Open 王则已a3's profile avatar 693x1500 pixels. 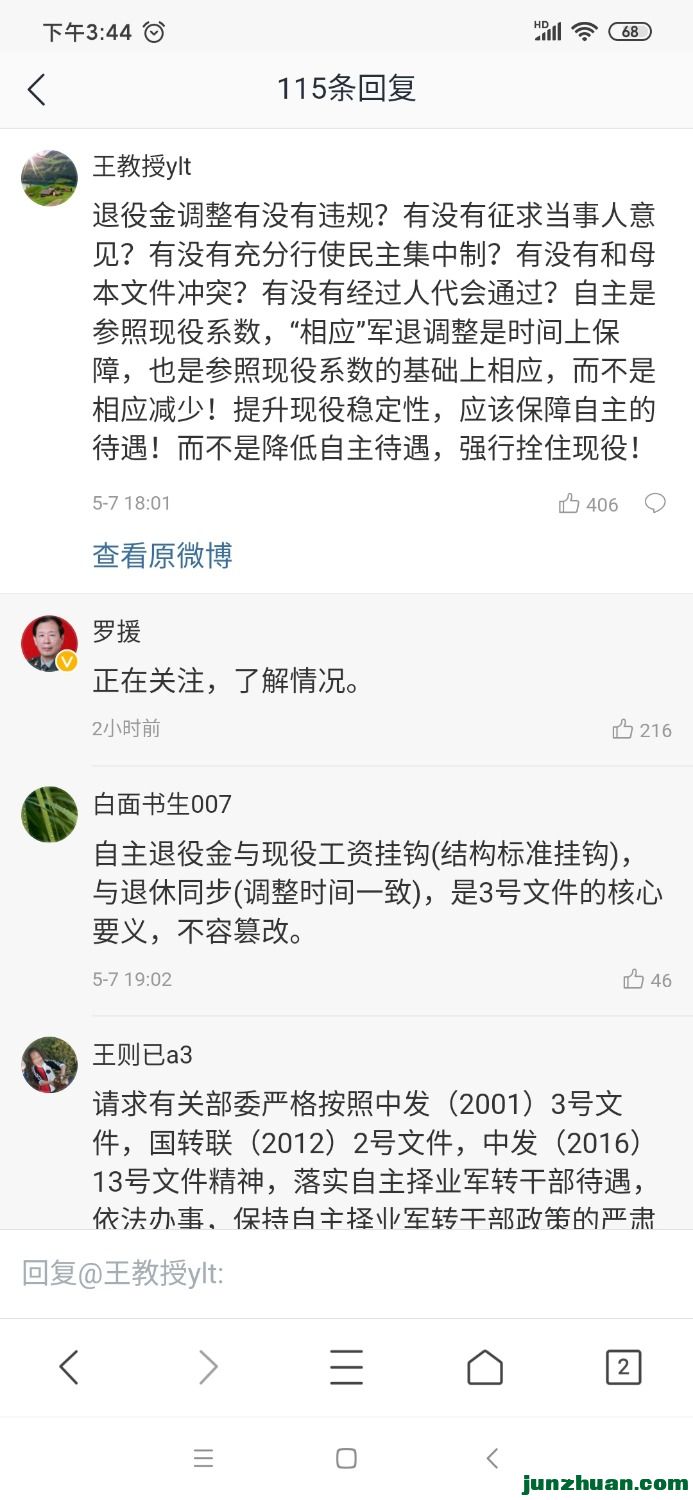point(49,1064)
